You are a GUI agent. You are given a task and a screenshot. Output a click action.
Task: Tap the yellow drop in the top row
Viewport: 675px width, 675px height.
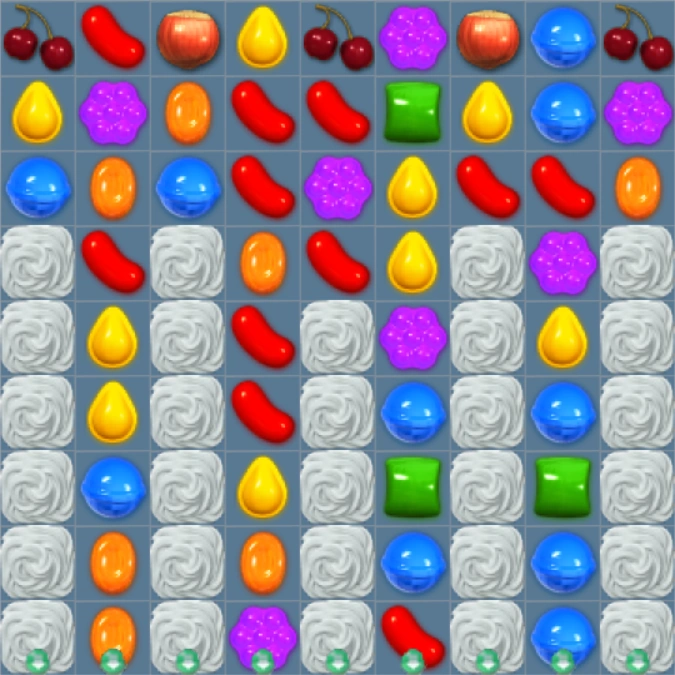tap(263, 37)
